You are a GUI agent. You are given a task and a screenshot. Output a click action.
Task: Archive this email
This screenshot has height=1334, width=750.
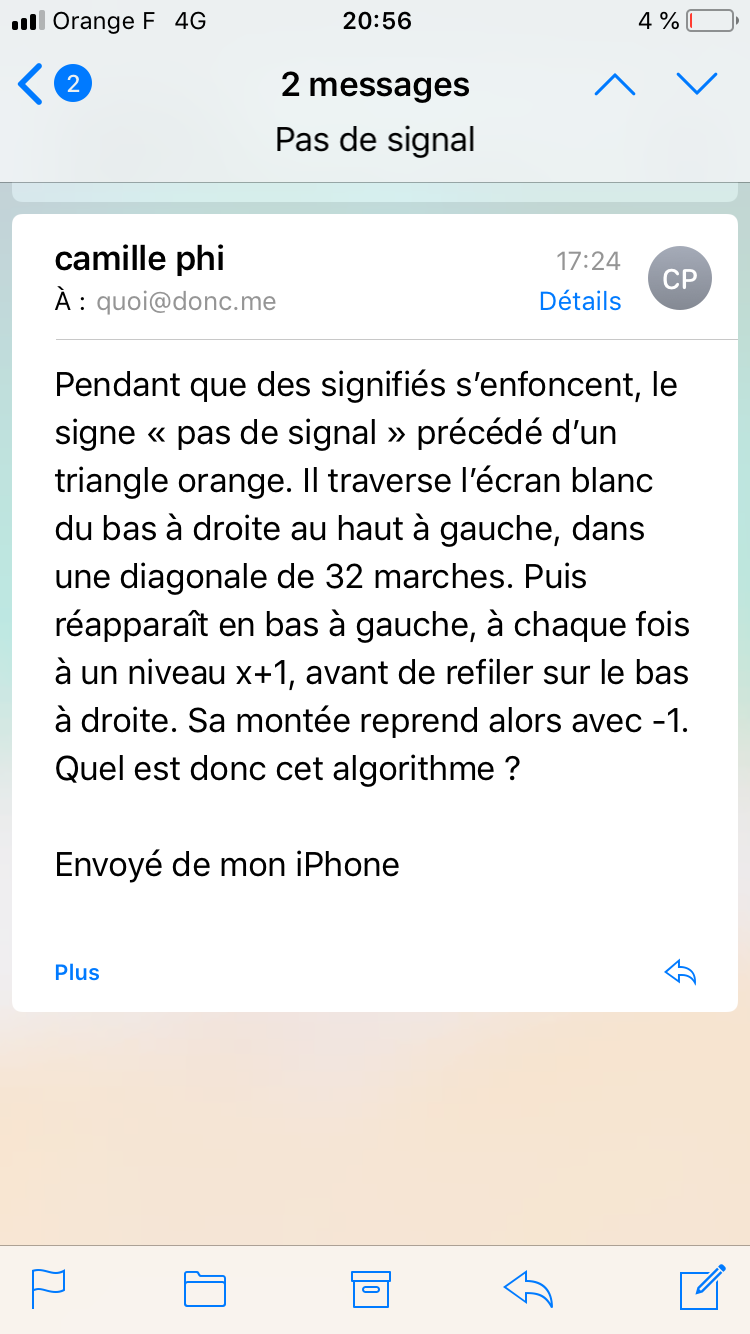click(370, 1288)
